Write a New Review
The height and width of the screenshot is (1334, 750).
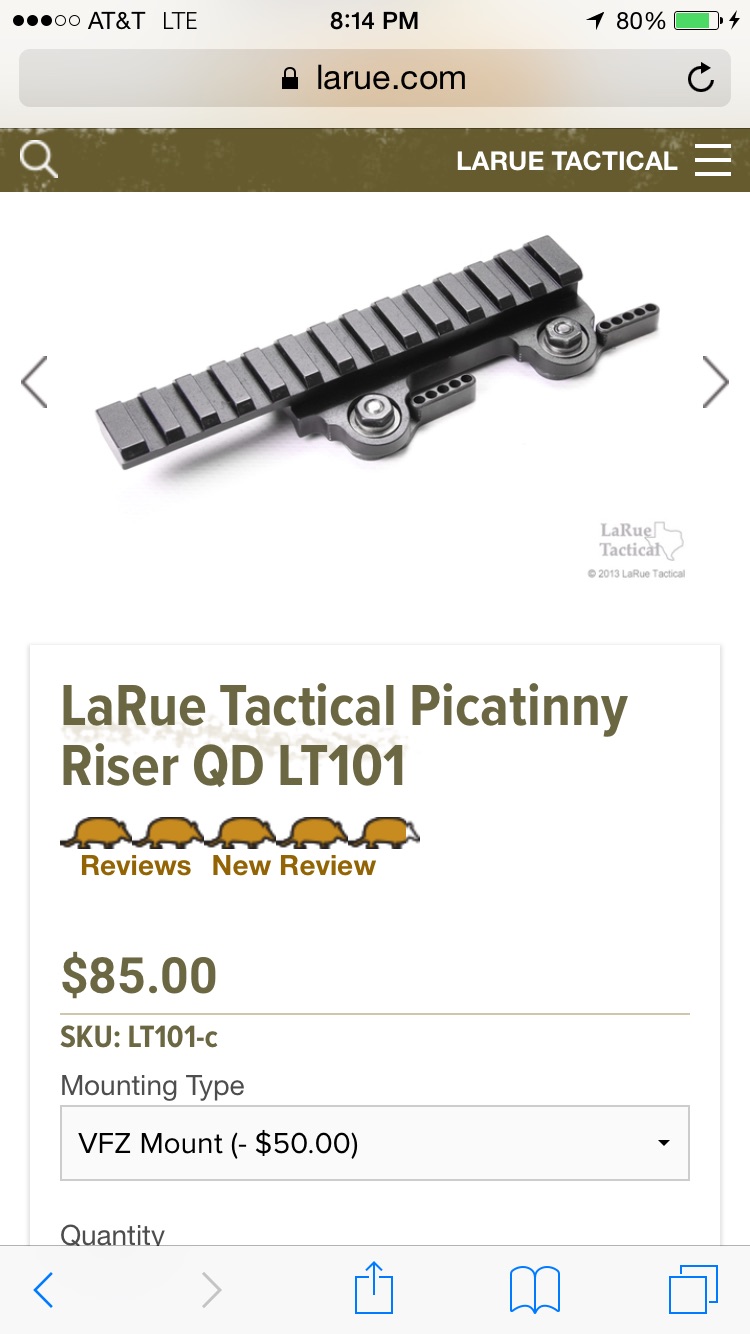coord(293,865)
